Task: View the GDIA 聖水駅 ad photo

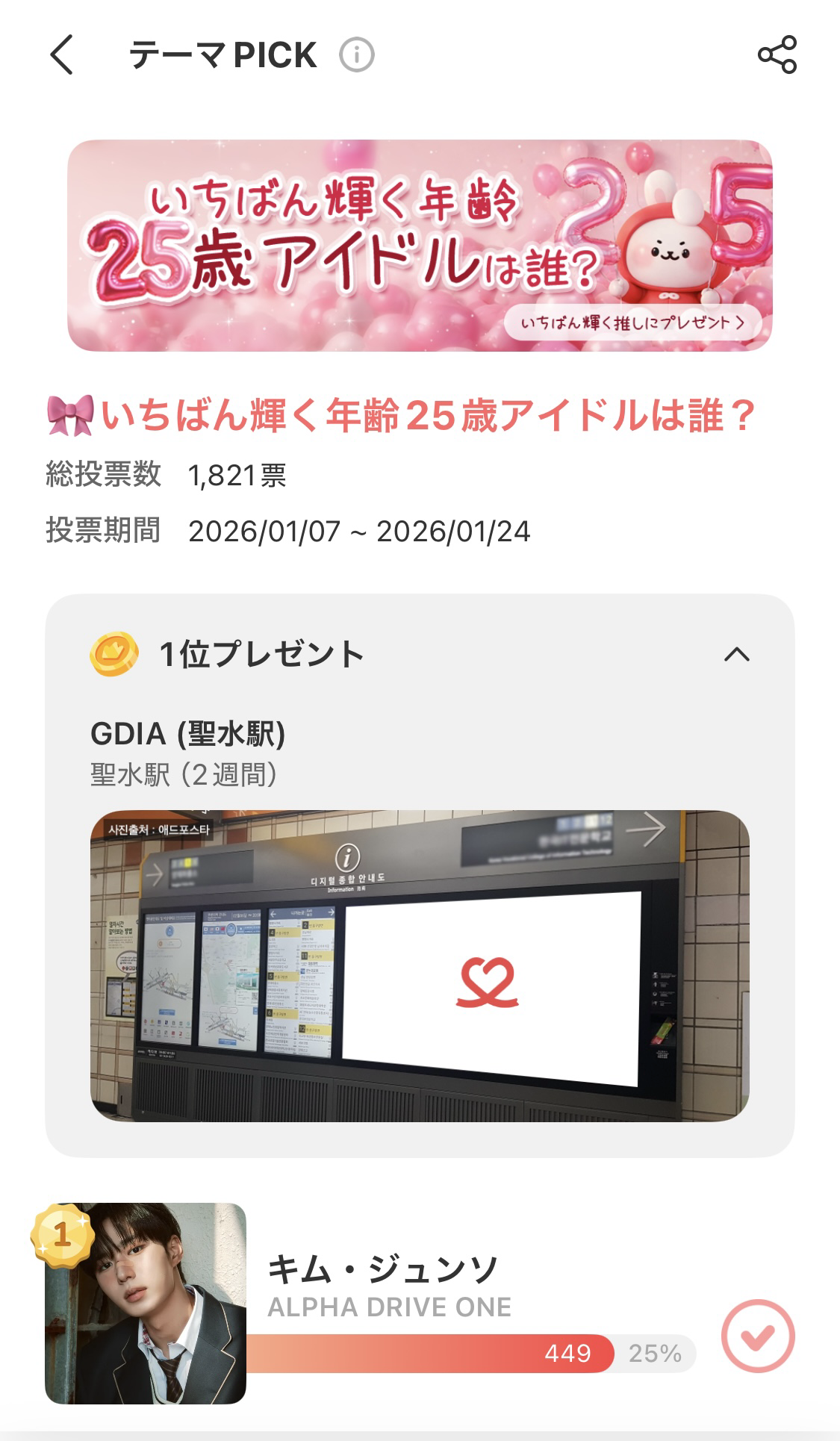Action: pyautogui.click(x=420, y=965)
